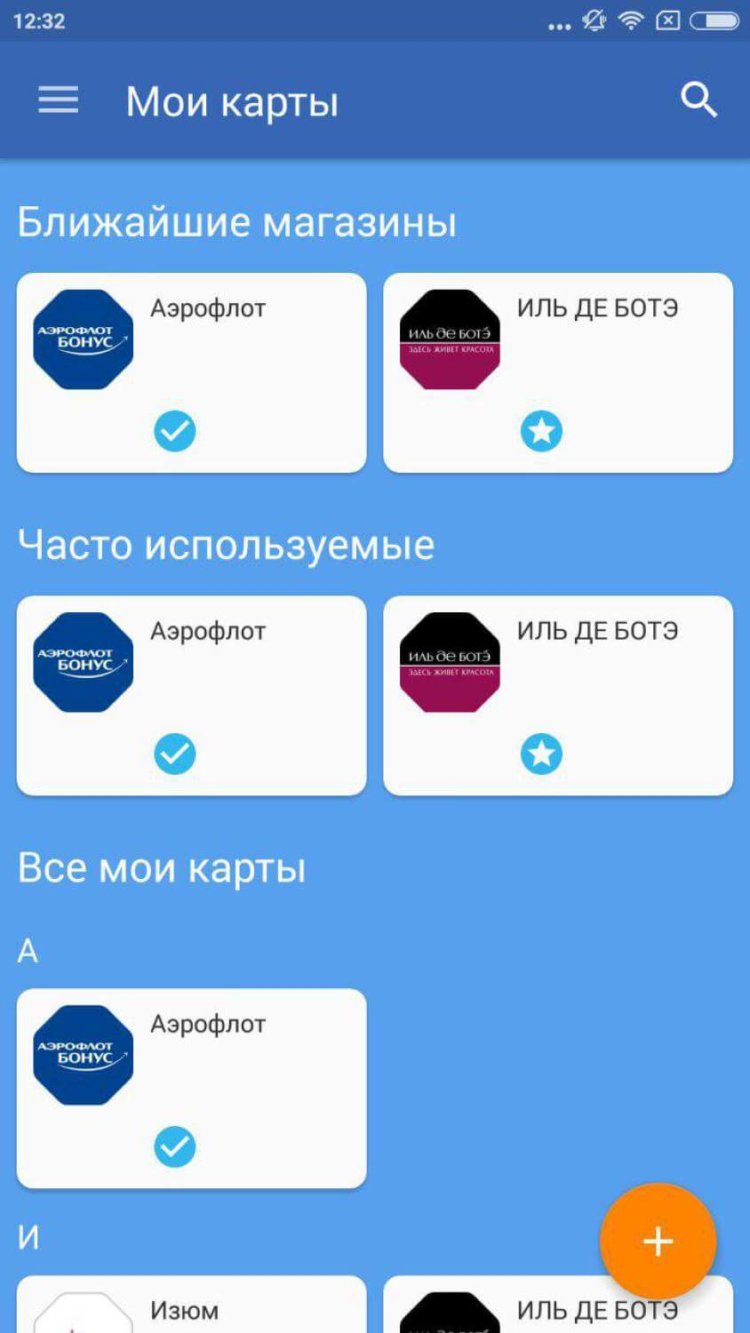Tap the search icon in the top bar
This screenshot has width=750, height=1333.
tap(699, 100)
